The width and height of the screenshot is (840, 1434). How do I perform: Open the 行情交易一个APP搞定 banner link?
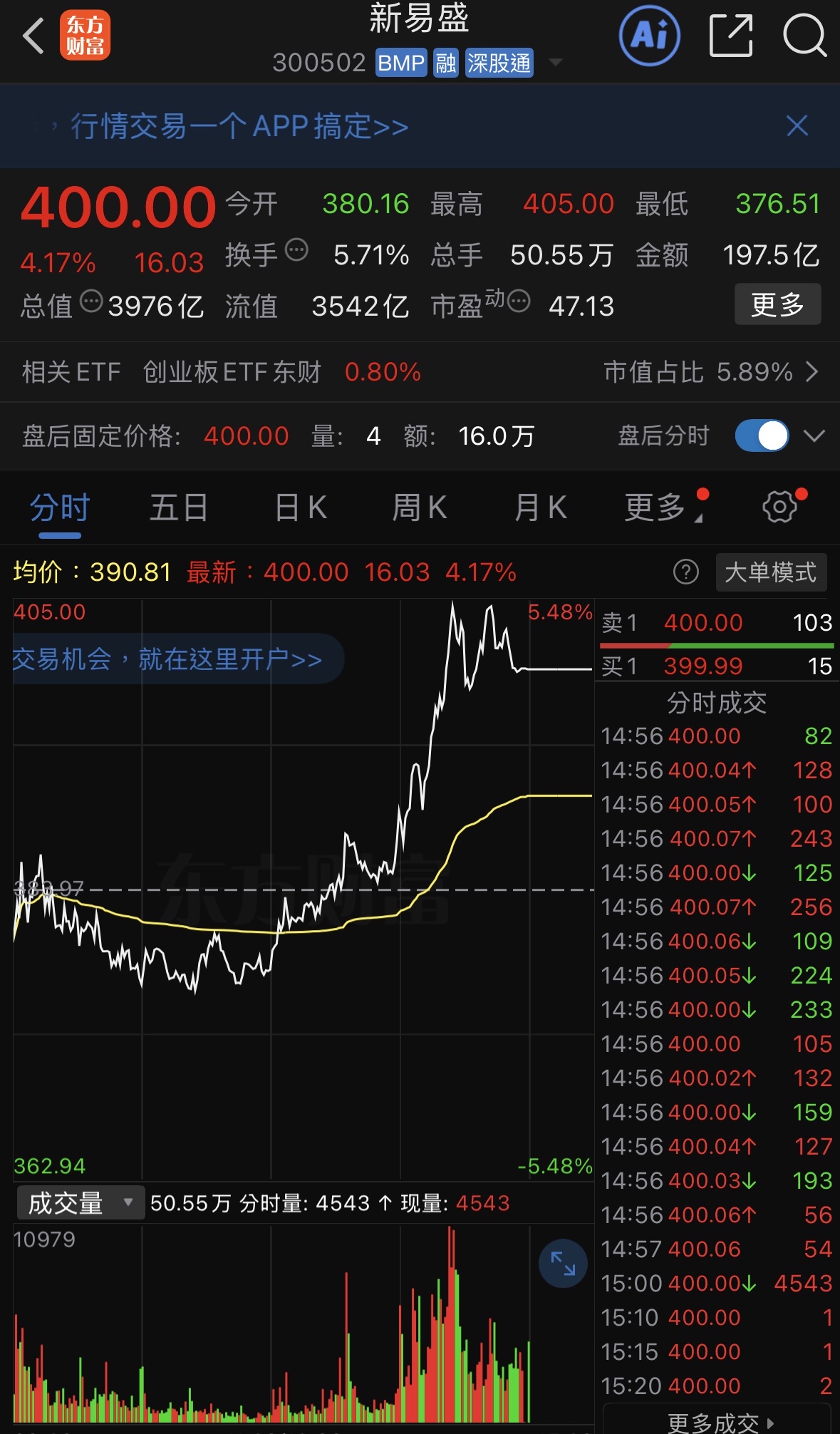[239, 127]
